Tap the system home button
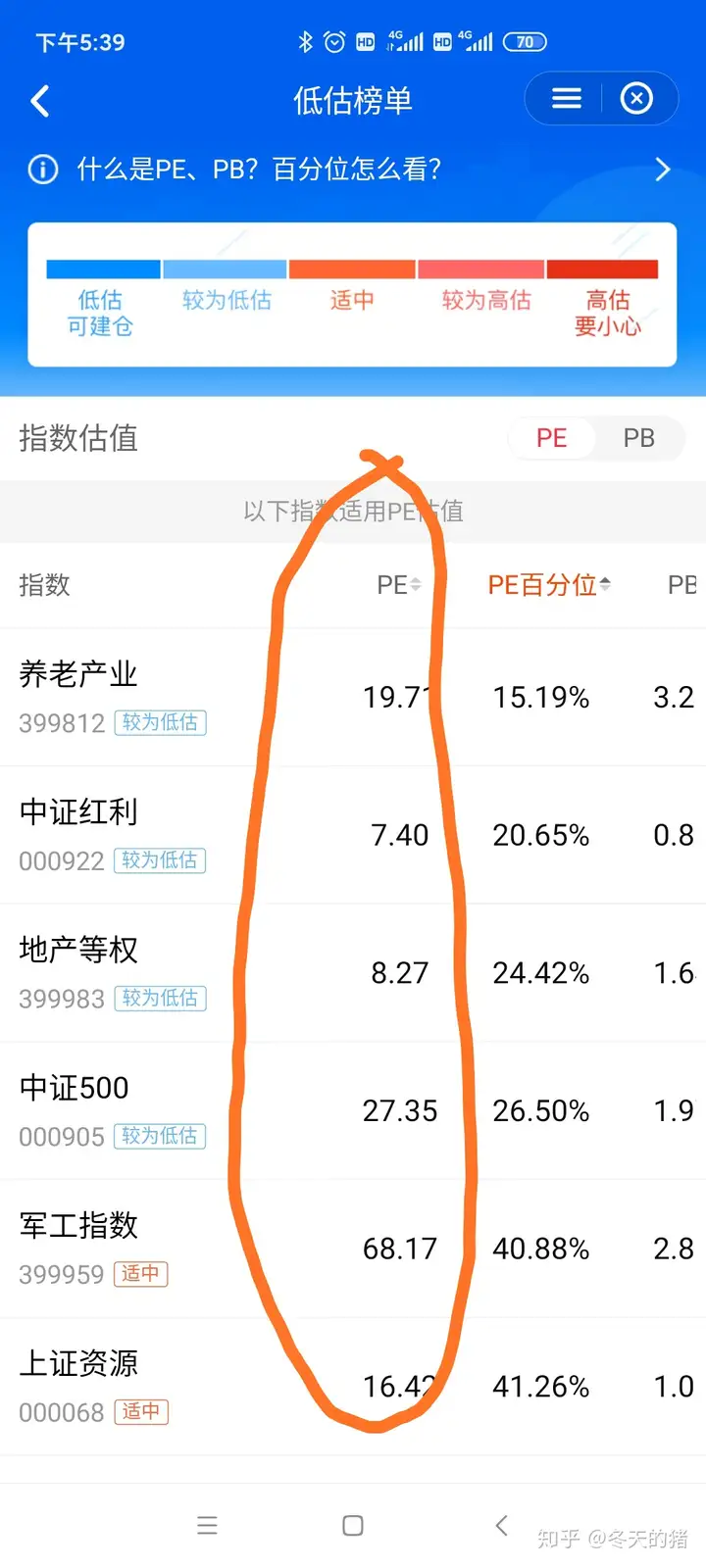 pos(353,1526)
